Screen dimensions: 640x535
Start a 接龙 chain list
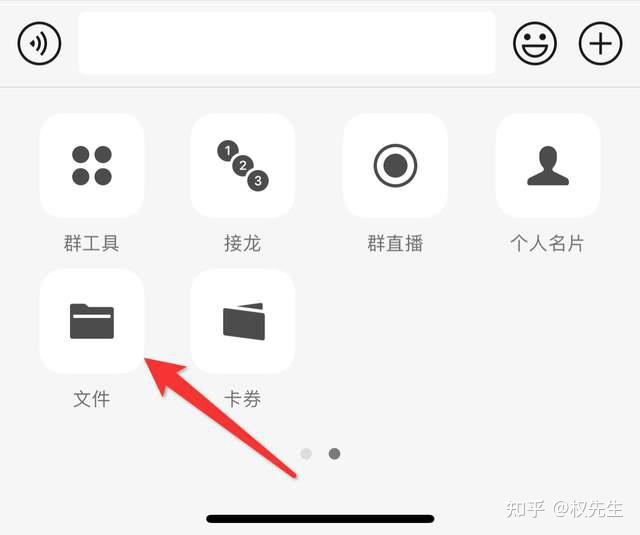(x=242, y=166)
